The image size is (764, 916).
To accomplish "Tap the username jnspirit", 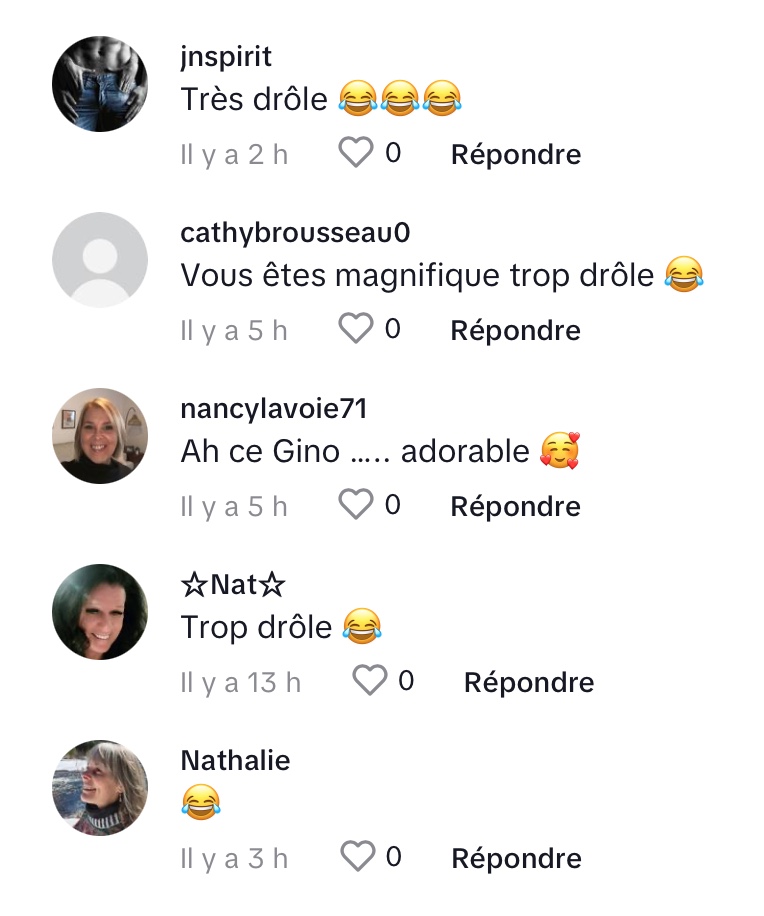I will 226,58.
